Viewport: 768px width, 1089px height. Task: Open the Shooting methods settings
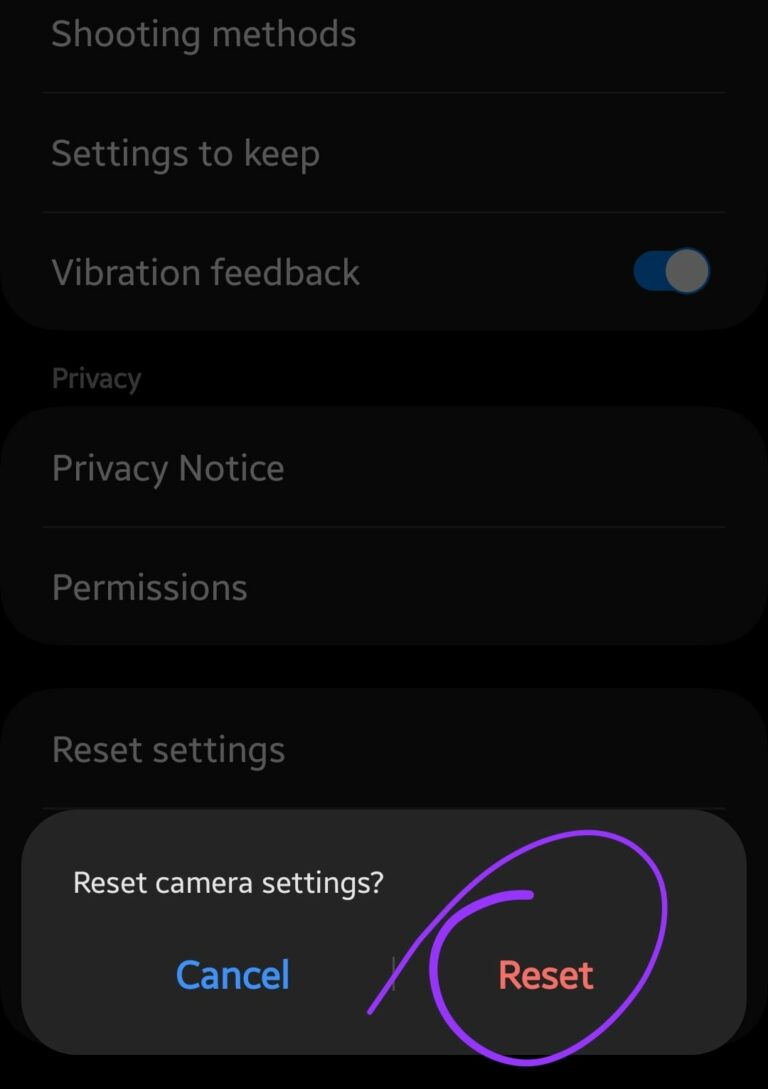point(203,34)
